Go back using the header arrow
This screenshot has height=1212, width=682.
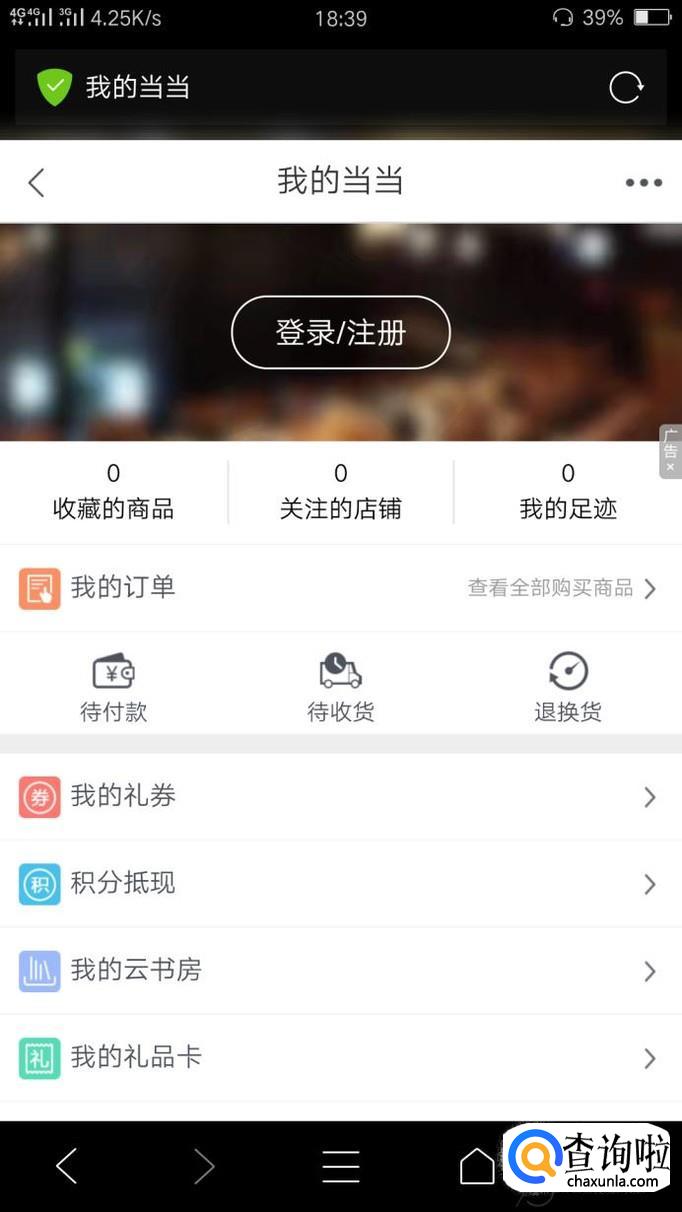tap(37, 182)
